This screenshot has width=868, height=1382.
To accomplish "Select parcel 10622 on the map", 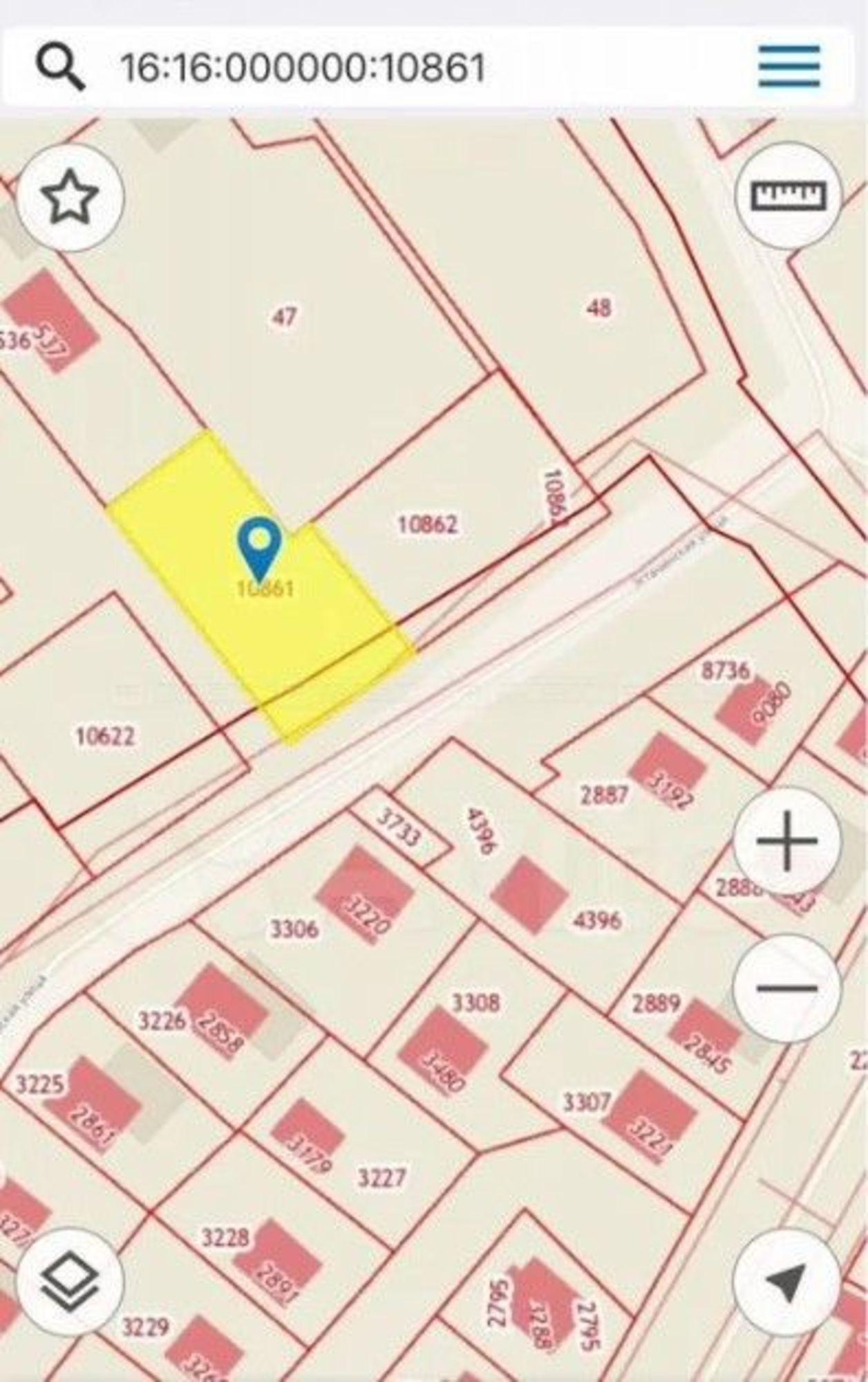I will coord(106,735).
